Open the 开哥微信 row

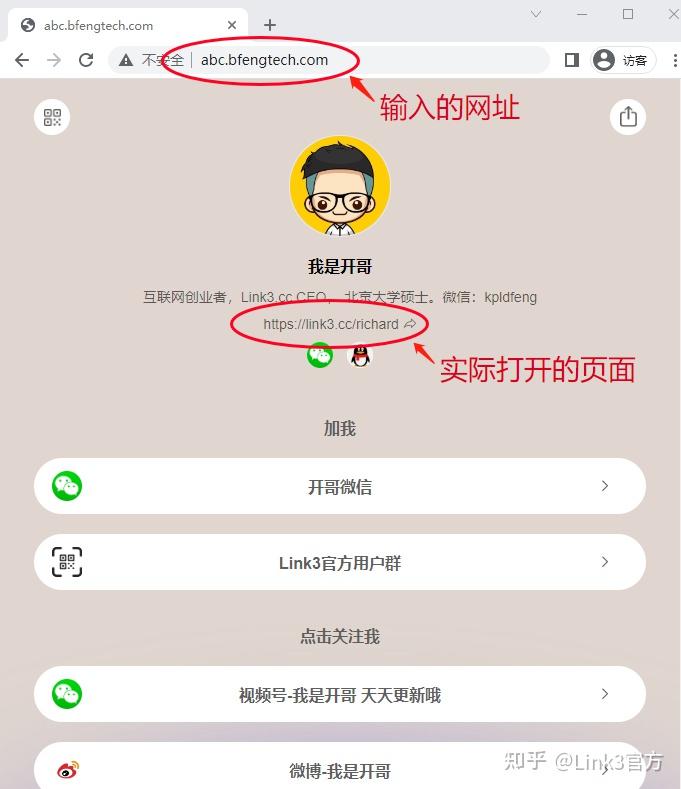[340, 486]
